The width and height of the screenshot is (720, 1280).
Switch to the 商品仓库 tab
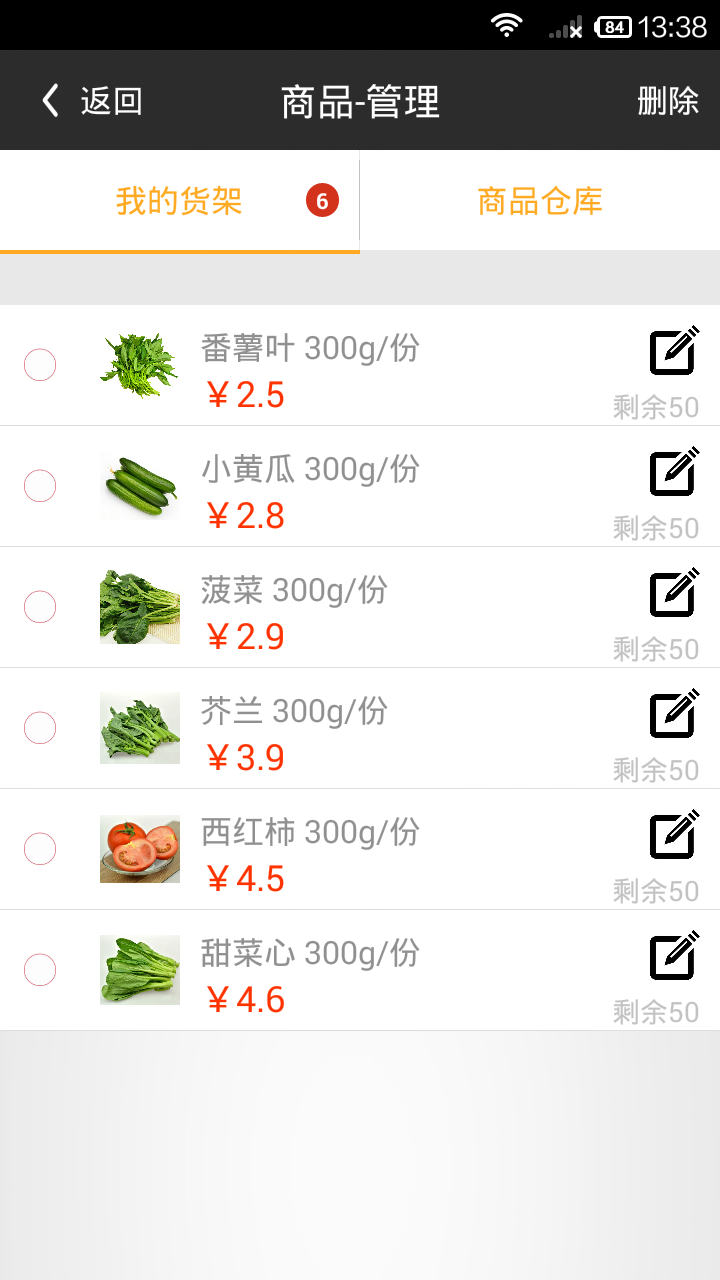(x=540, y=201)
